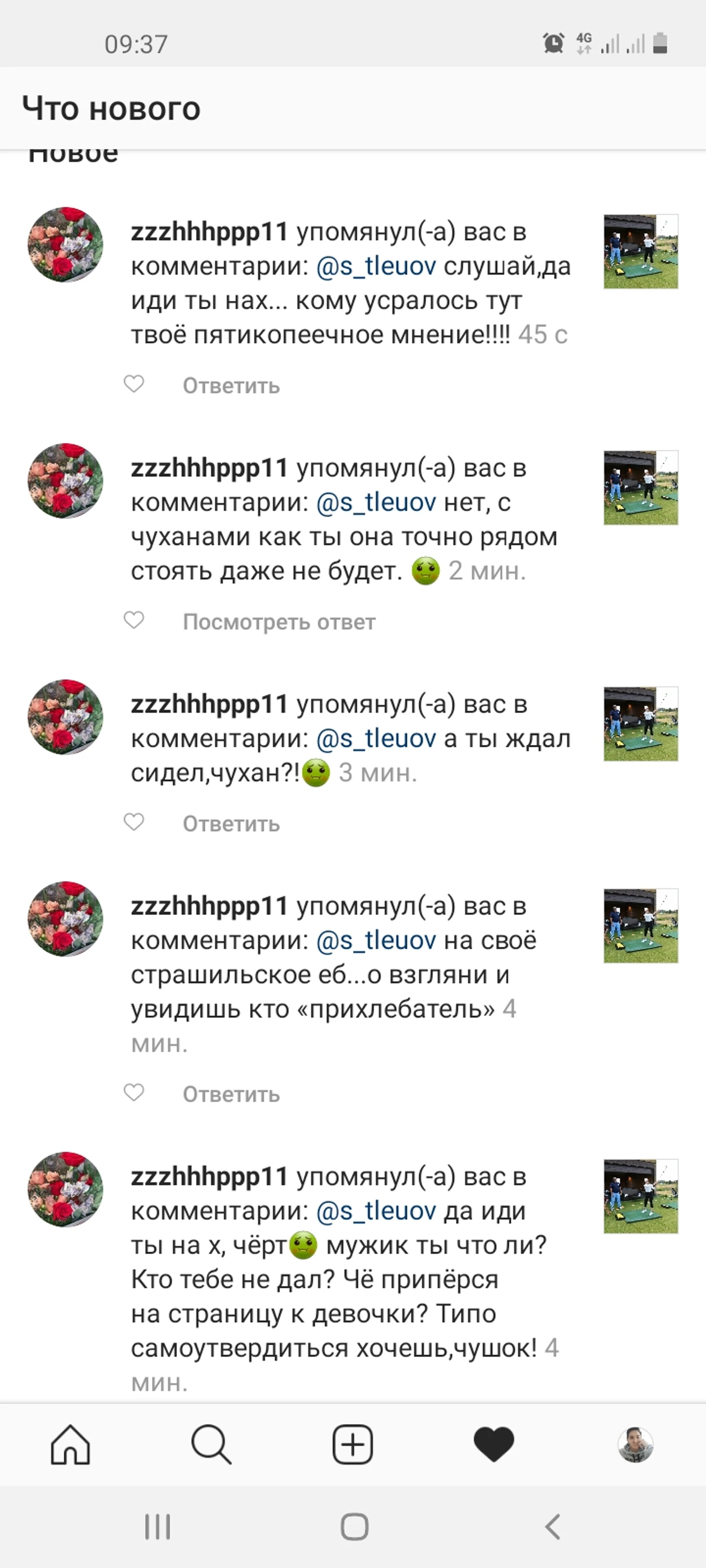This screenshot has height=1568, width=706.
Task: Reply to the 'пятикопеечное мнение' comment
Action: tap(231, 386)
